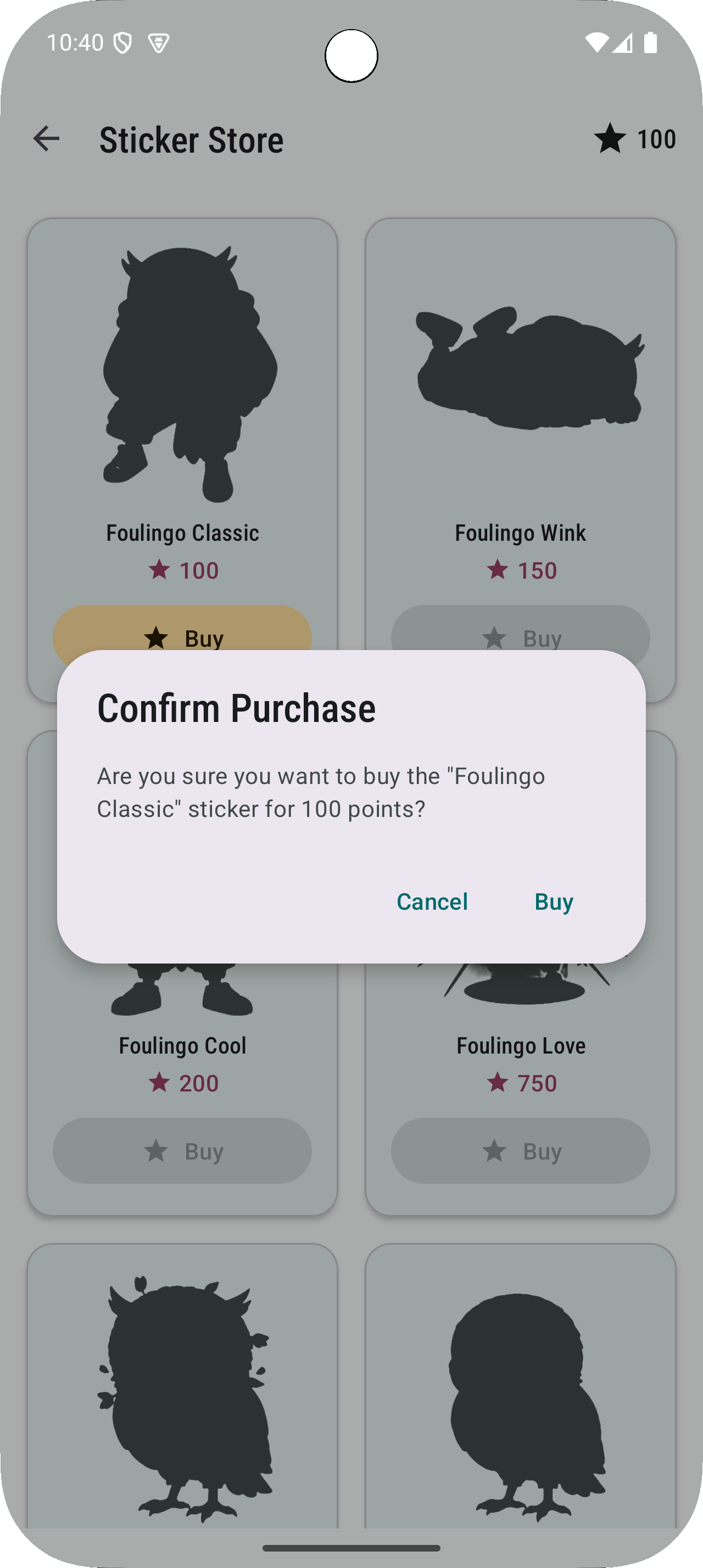Click the Buy button under Foulingo Love
Image resolution: width=703 pixels, height=1568 pixels.
[x=521, y=1150]
